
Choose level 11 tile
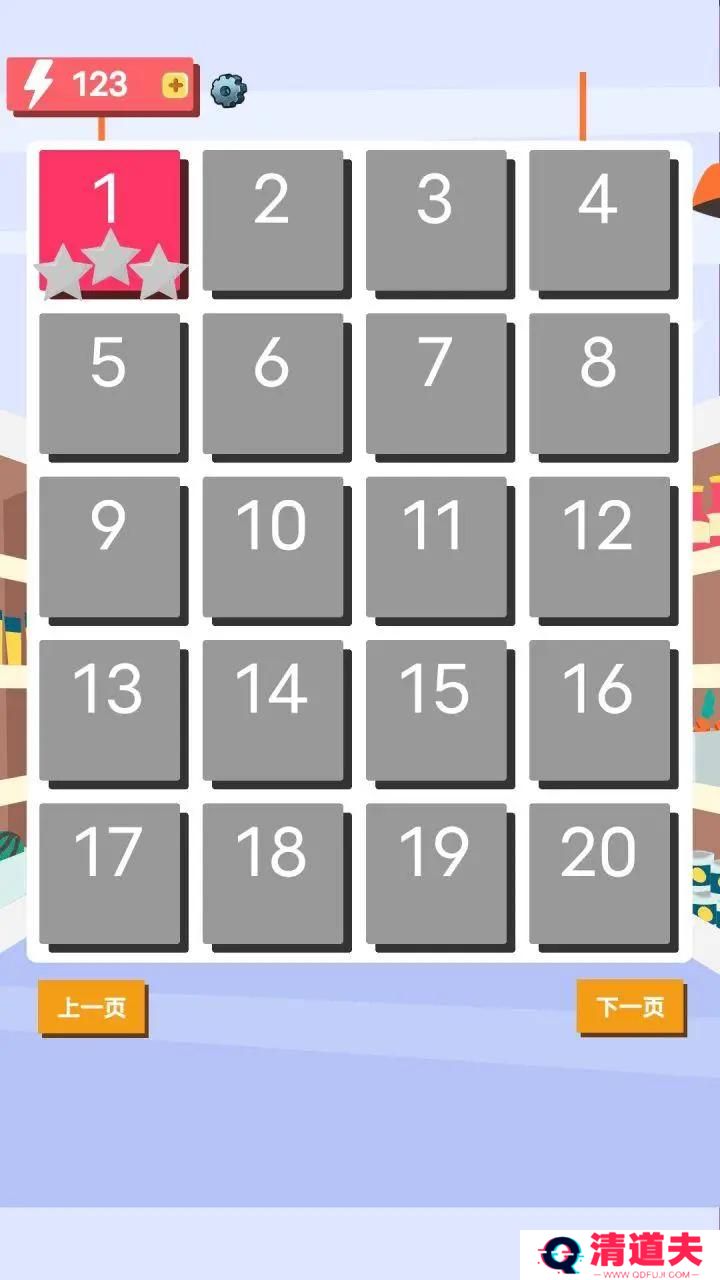pyautogui.click(x=435, y=546)
